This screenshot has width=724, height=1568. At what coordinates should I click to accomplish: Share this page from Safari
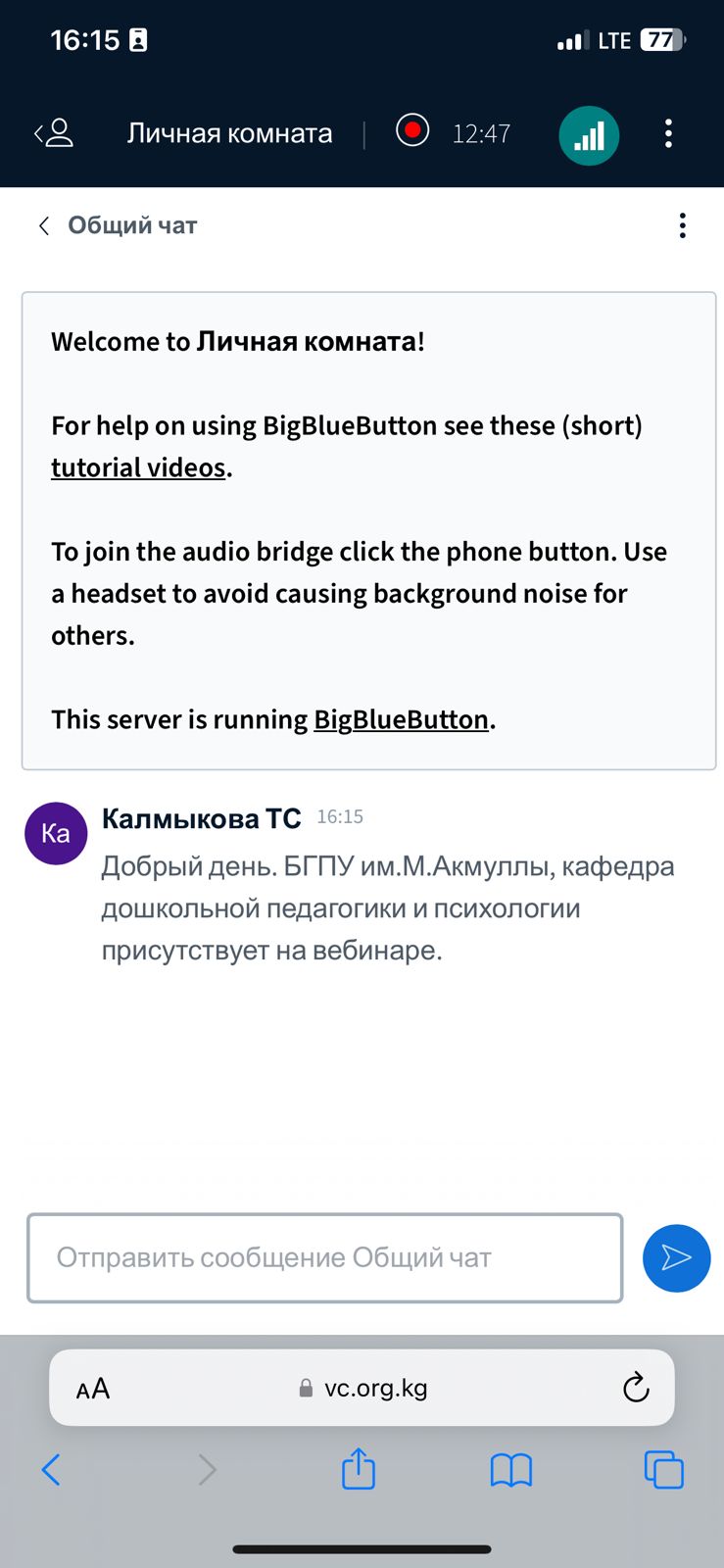(359, 1469)
